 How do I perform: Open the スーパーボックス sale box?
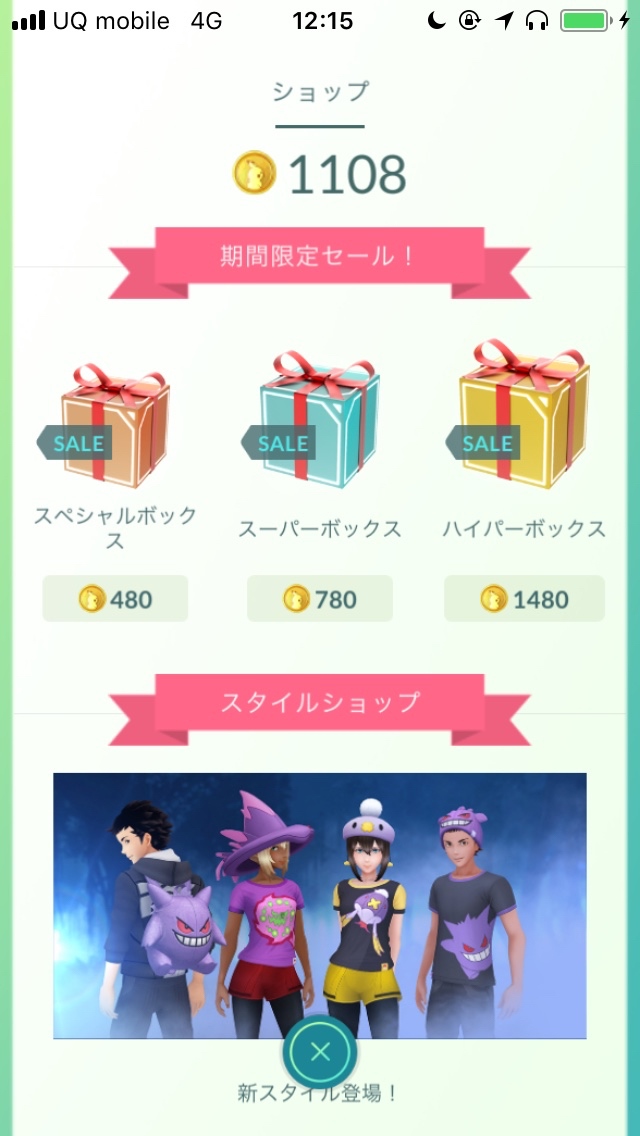[320, 425]
